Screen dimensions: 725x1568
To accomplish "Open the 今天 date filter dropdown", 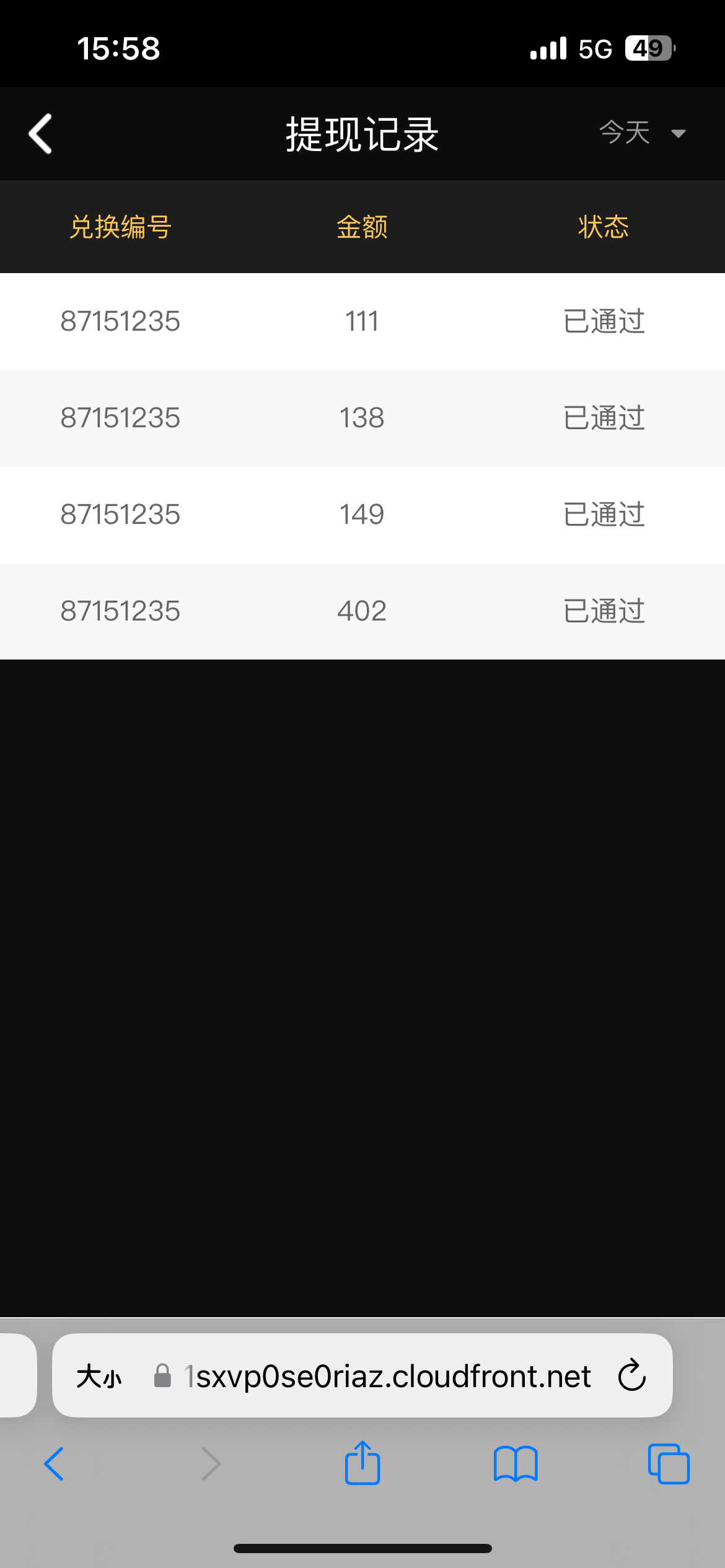I will click(x=642, y=133).
